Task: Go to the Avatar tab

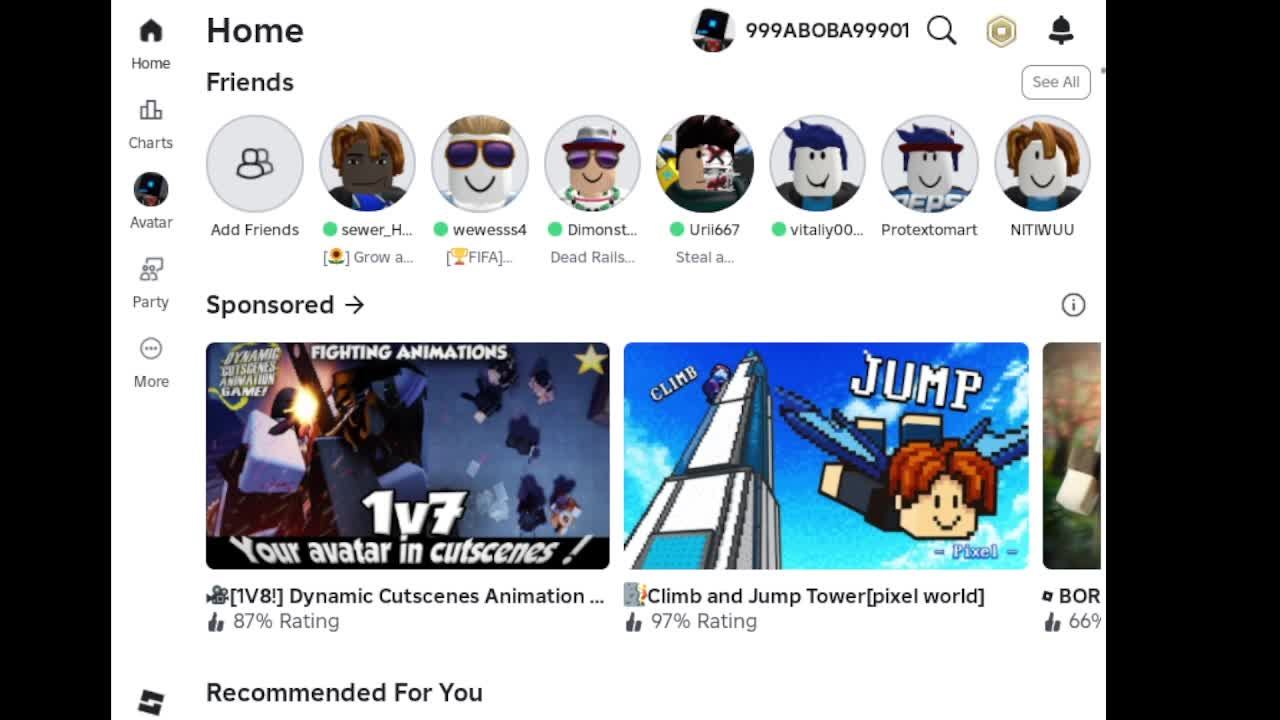Action: (x=151, y=202)
